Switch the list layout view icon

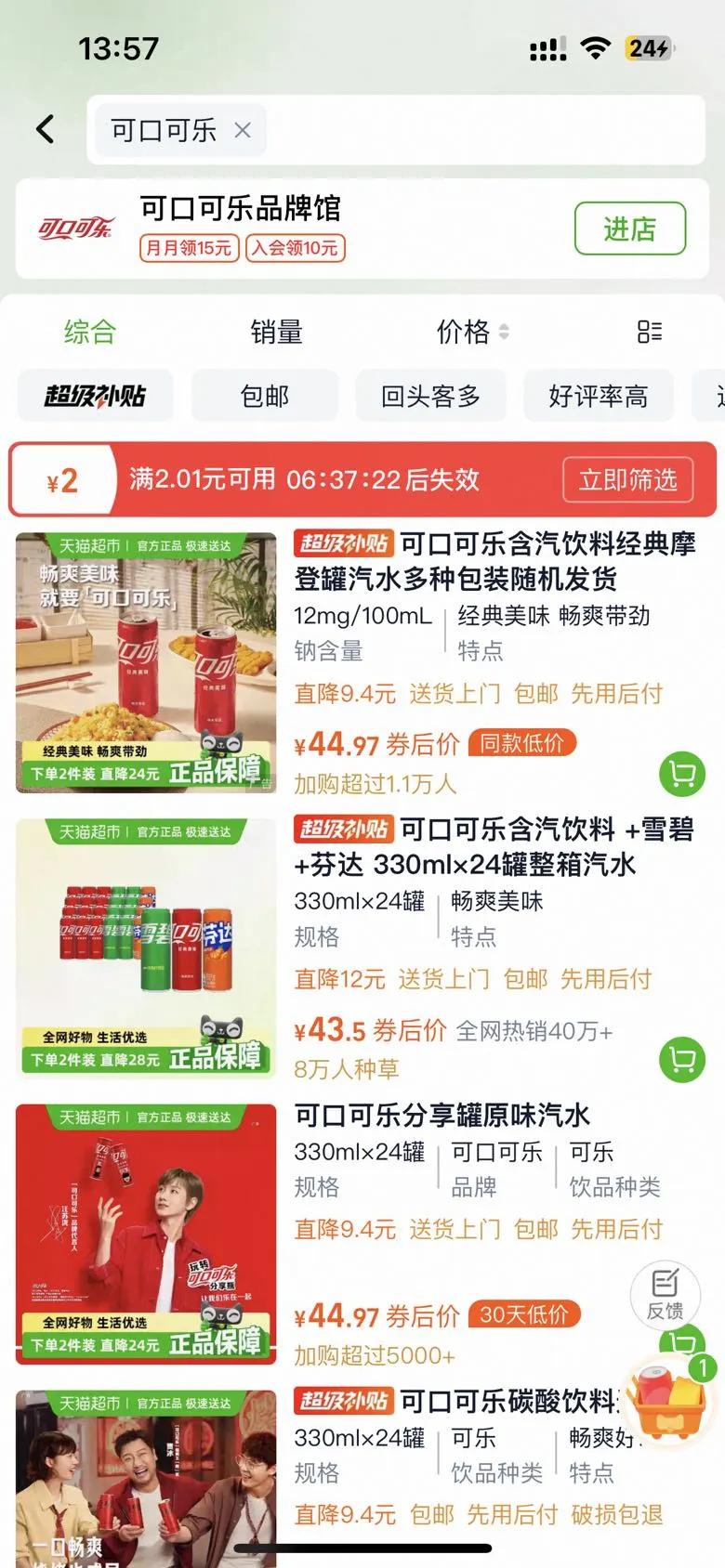[x=650, y=332]
